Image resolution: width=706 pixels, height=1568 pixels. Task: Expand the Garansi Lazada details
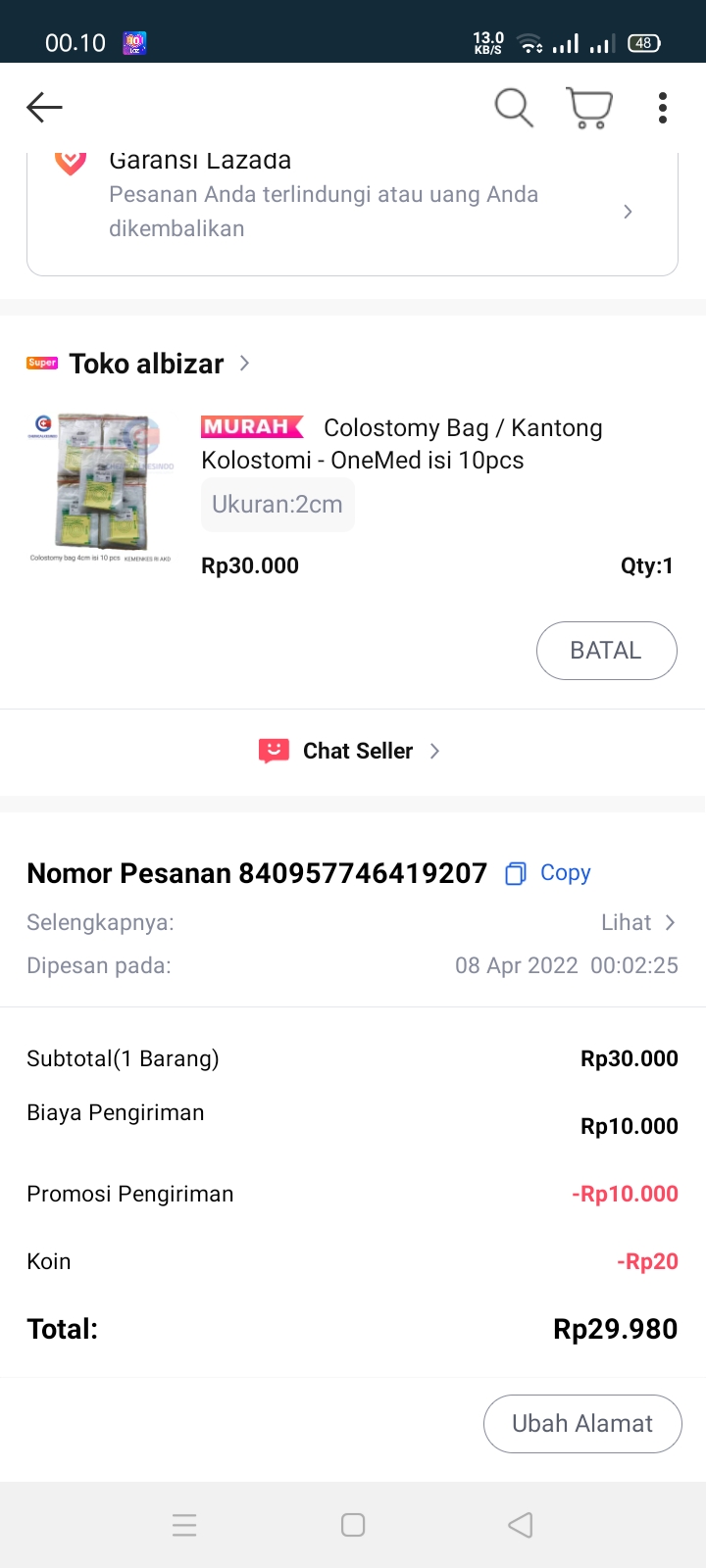[628, 212]
